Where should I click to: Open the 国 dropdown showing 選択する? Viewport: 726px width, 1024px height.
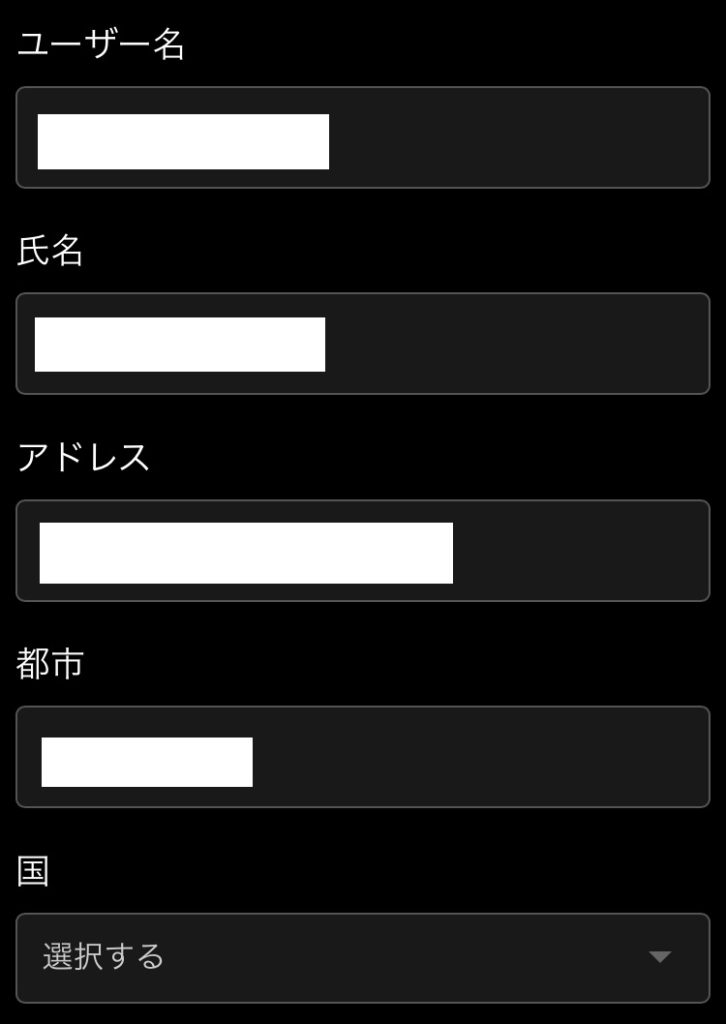(x=362, y=958)
